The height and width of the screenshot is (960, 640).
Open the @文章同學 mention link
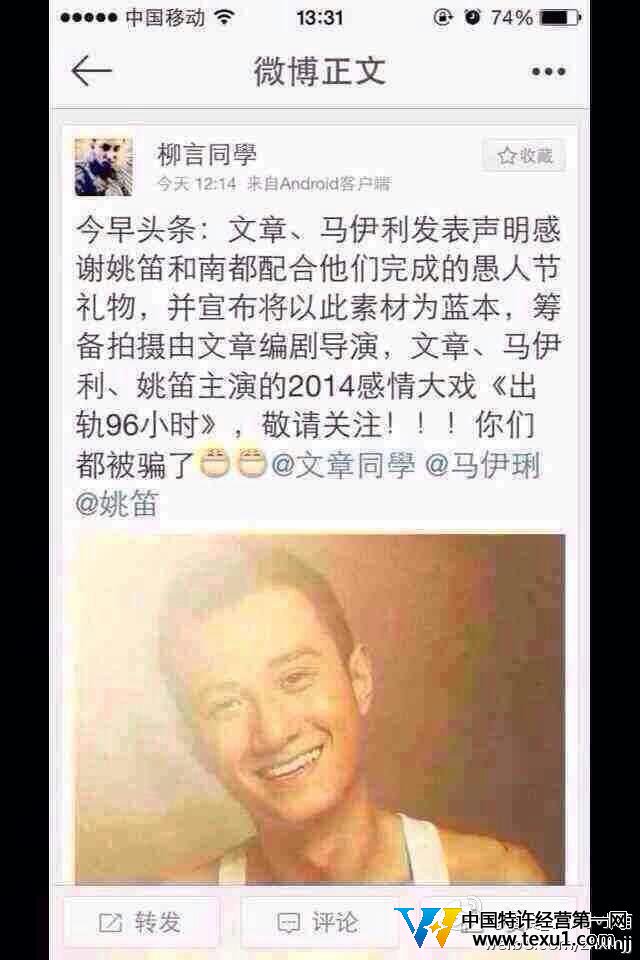(343, 467)
